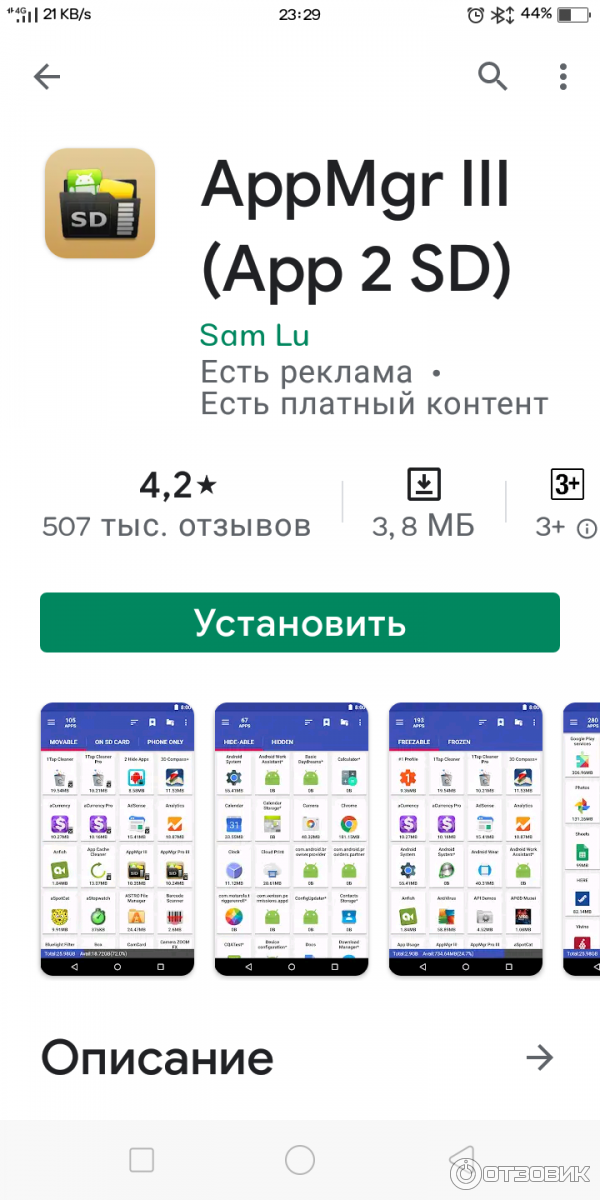
Task: Open the three-dot overflow menu
Action: tap(564, 76)
